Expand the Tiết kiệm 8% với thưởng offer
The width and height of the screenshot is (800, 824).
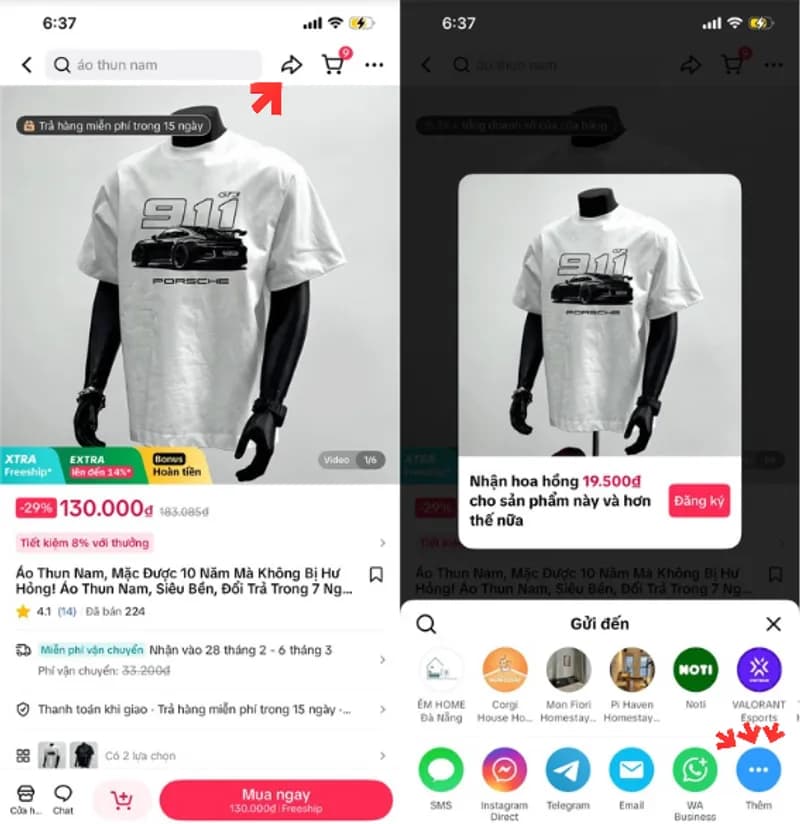200,543
